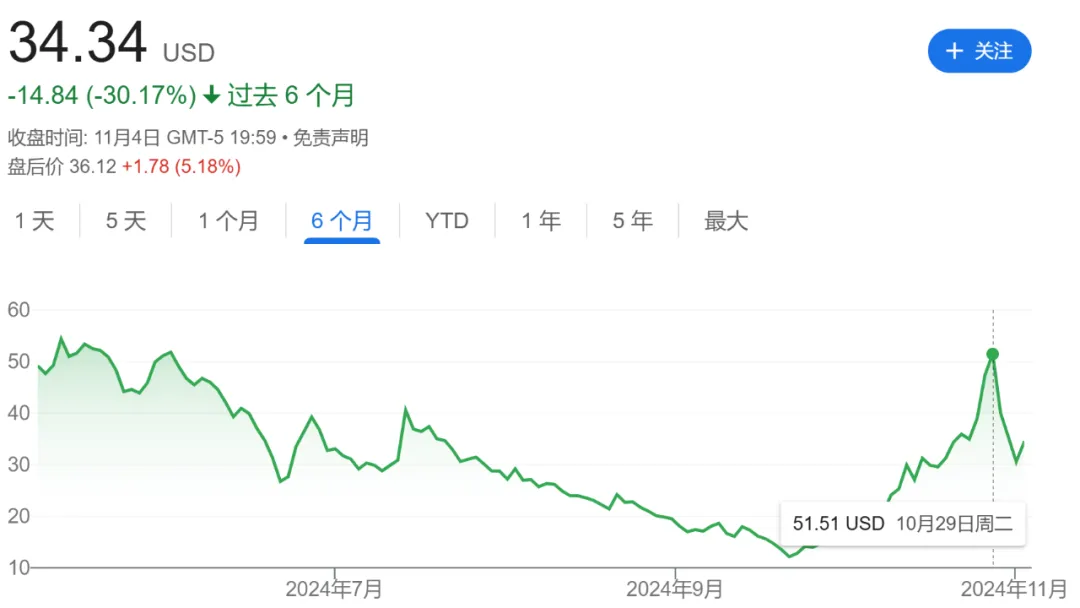Select the 6 个月 tab
Viewport: 1080px width, 608px height.
pos(342,221)
